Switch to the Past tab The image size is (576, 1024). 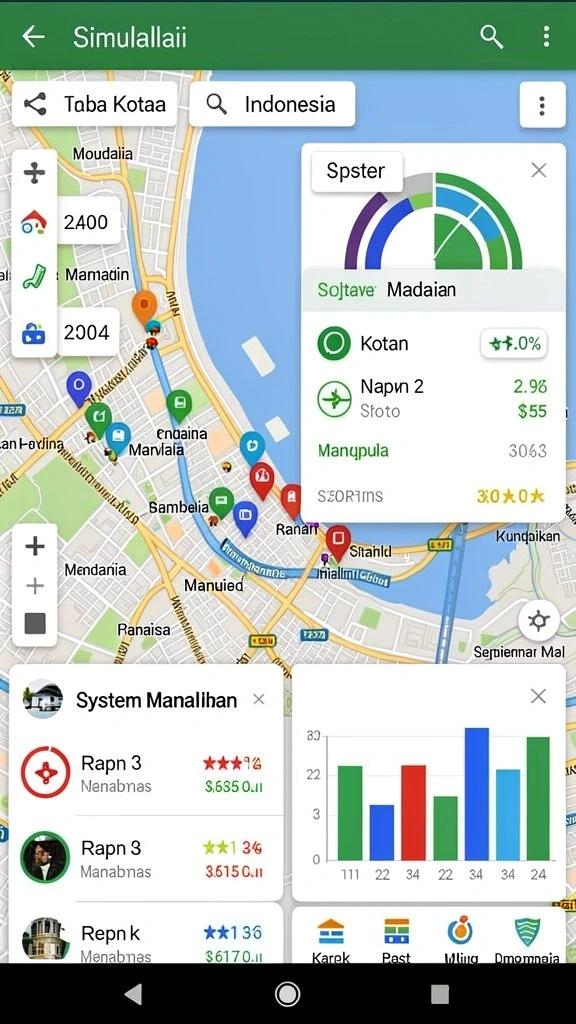[x=396, y=940]
